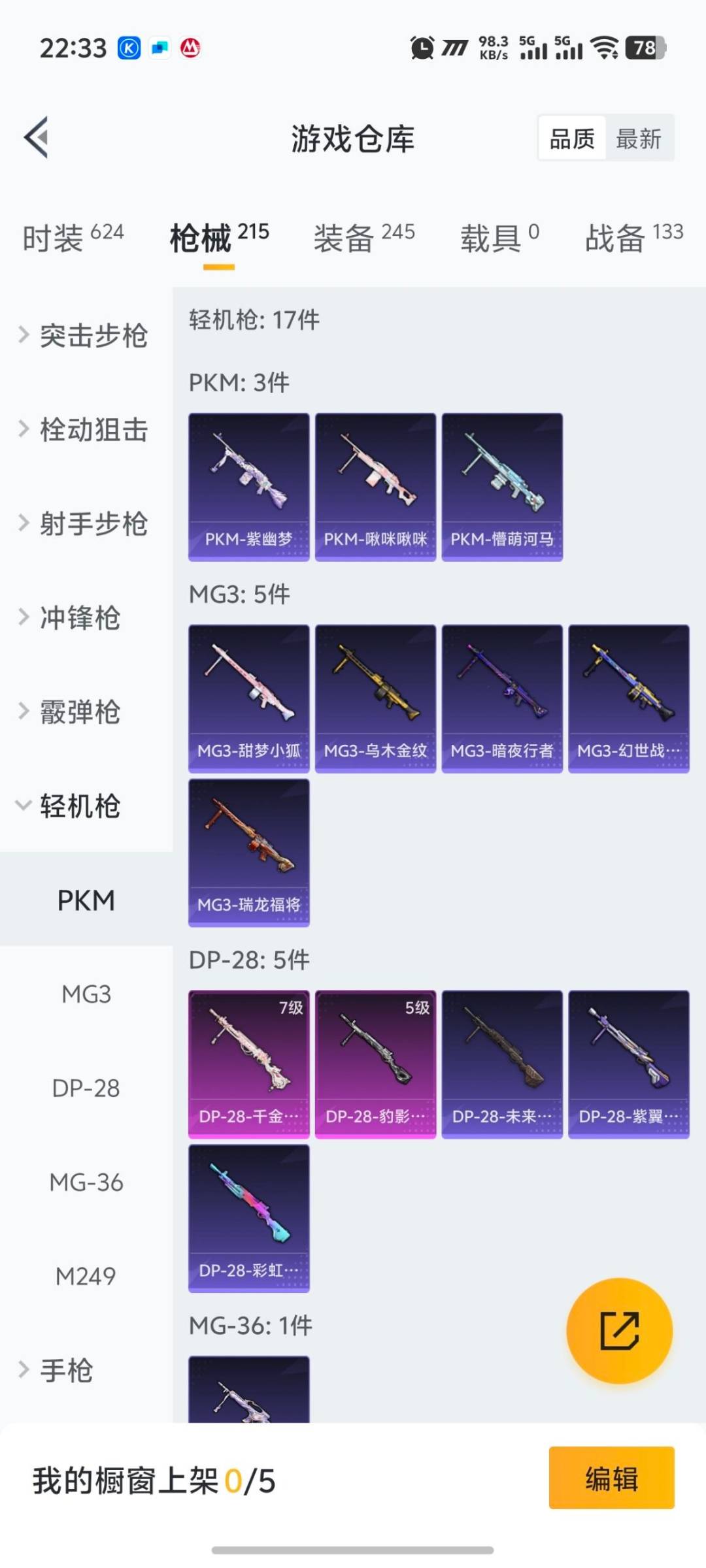Select the PKM-紫幽梦 weapon skin
The height and width of the screenshot is (1568, 706).
click(249, 487)
